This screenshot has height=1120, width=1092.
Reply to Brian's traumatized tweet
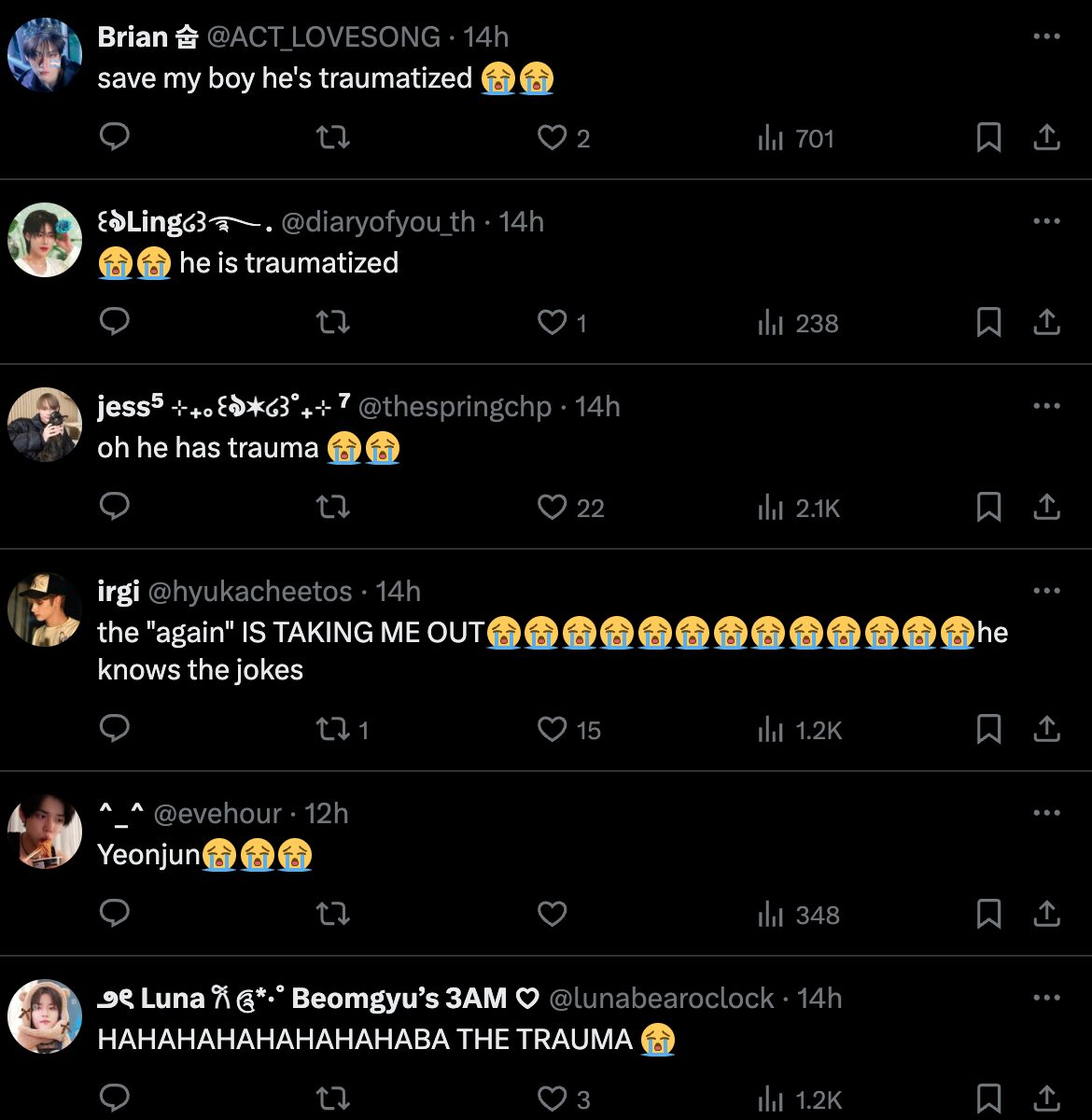(114, 138)
